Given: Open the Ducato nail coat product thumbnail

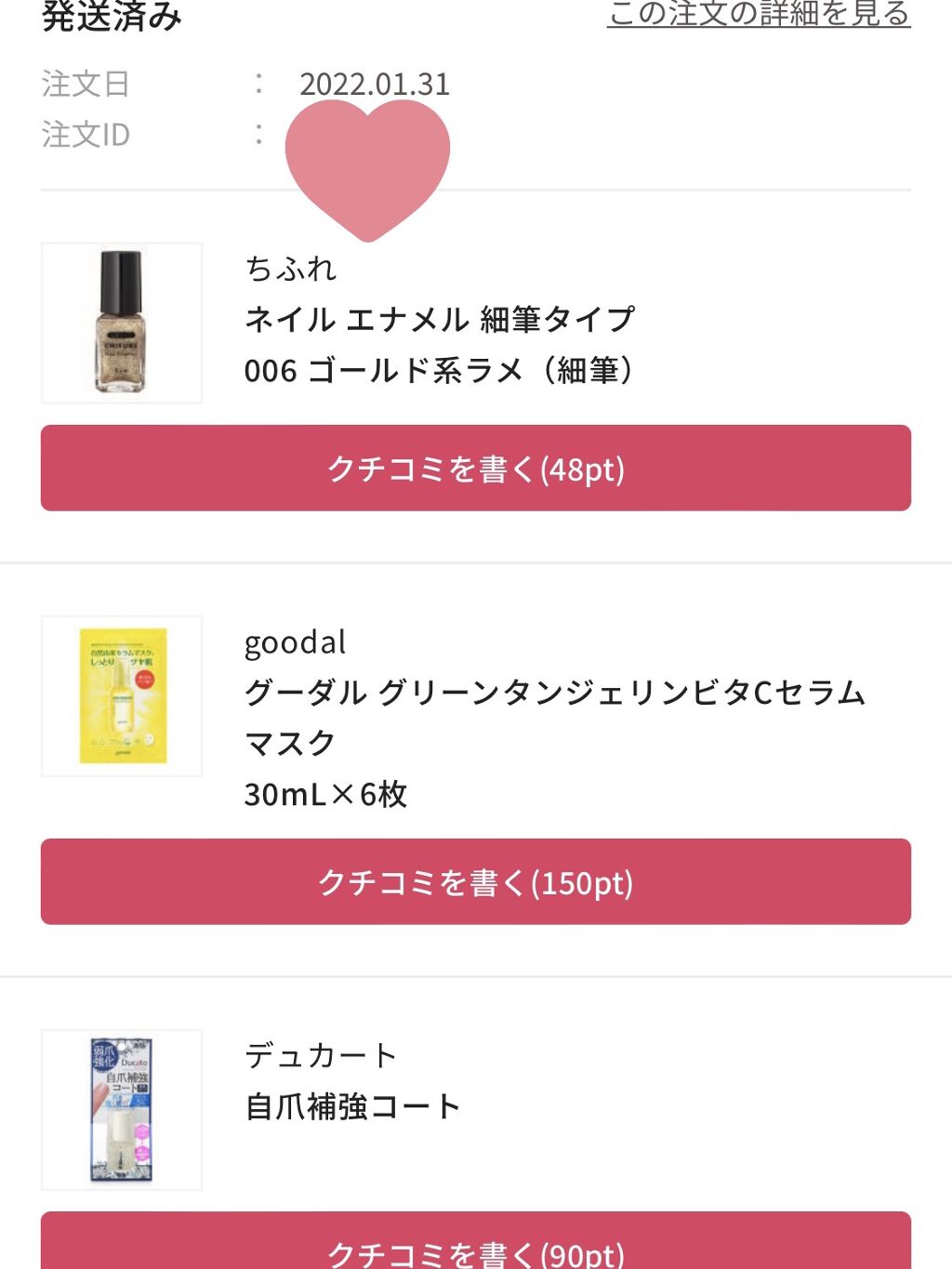Looking at the screenshot, I should (121, 1108).
